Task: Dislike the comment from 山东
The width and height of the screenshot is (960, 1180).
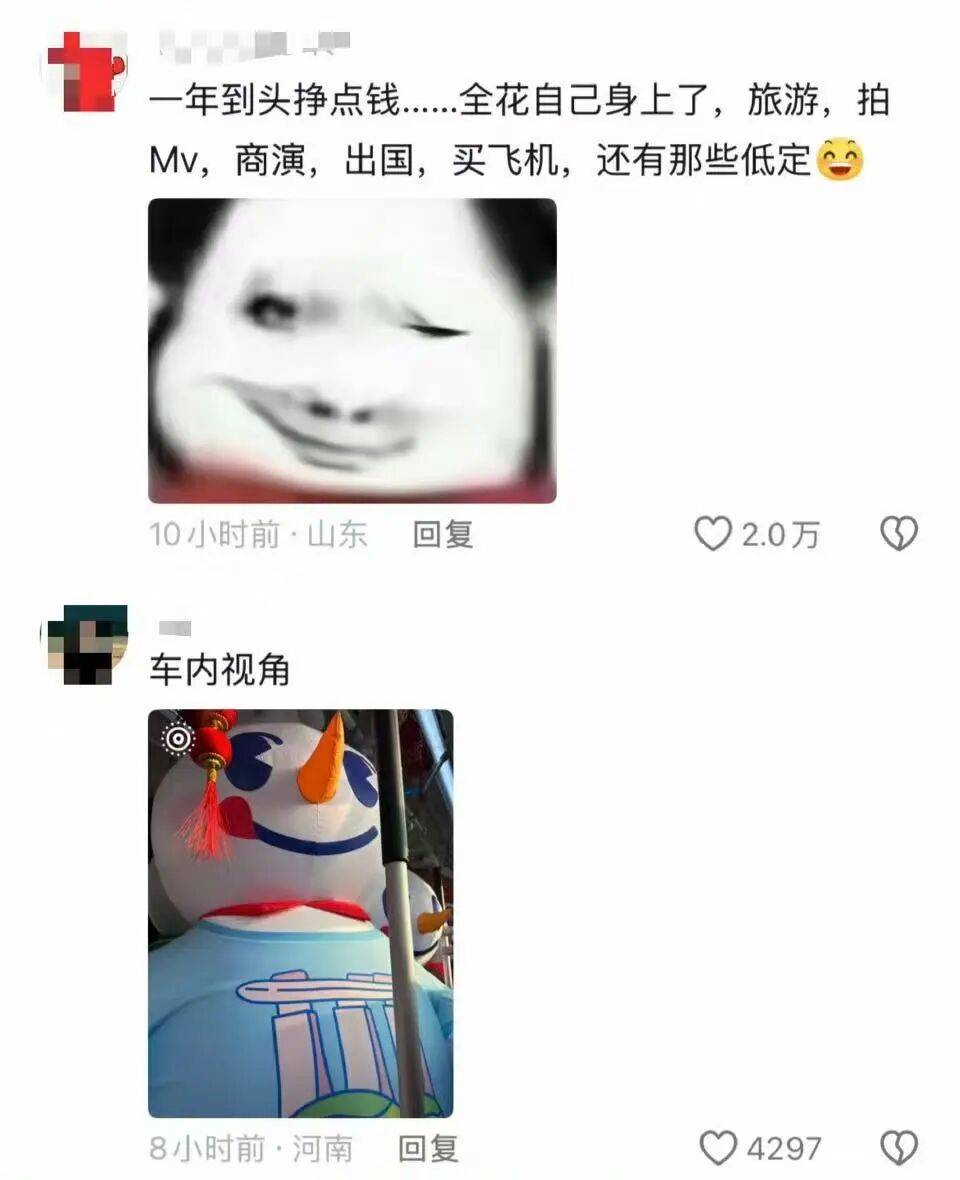Action: coord(898,535)
